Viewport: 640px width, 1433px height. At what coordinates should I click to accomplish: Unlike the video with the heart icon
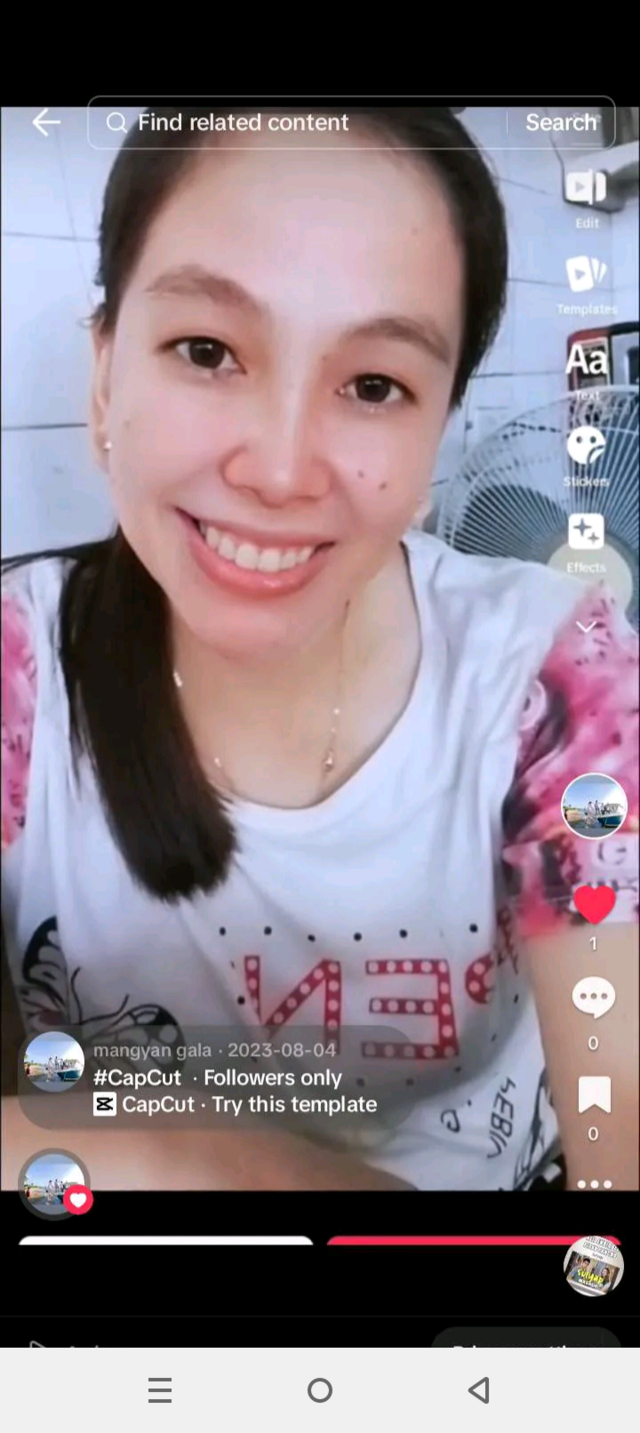593,906
